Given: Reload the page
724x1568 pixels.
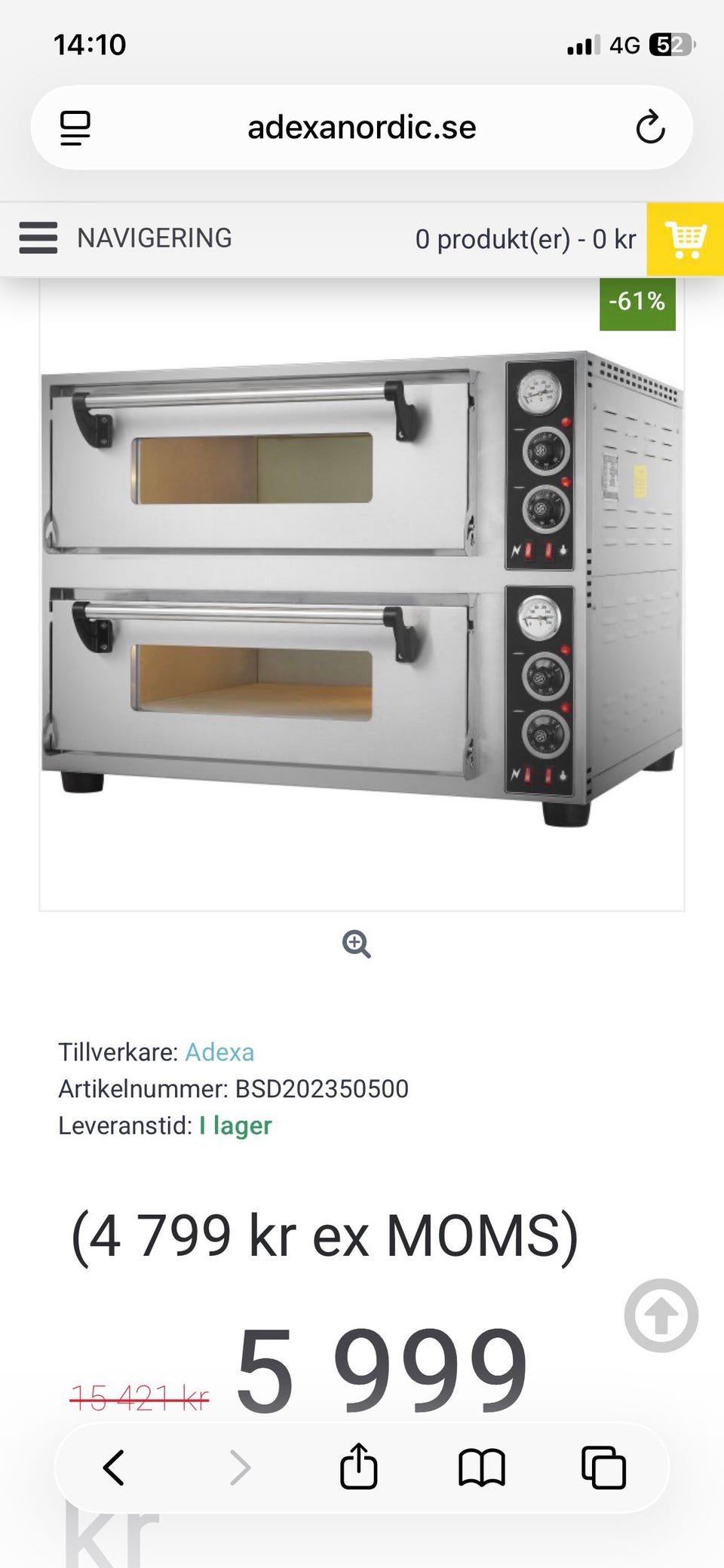Looking at the screenshot, I should point(650,127).
